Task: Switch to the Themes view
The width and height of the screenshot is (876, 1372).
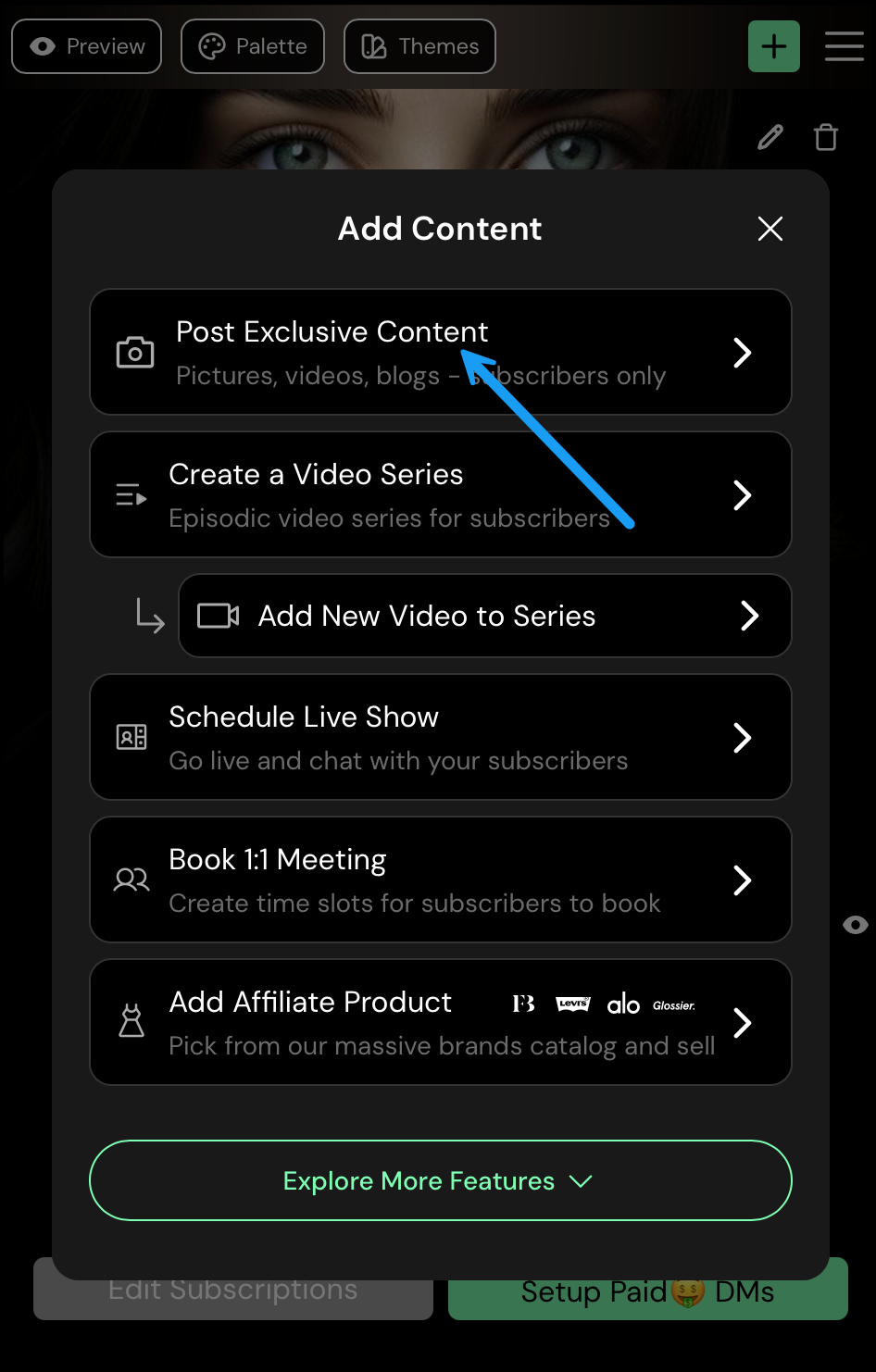Action: click(x=419, y=46)
